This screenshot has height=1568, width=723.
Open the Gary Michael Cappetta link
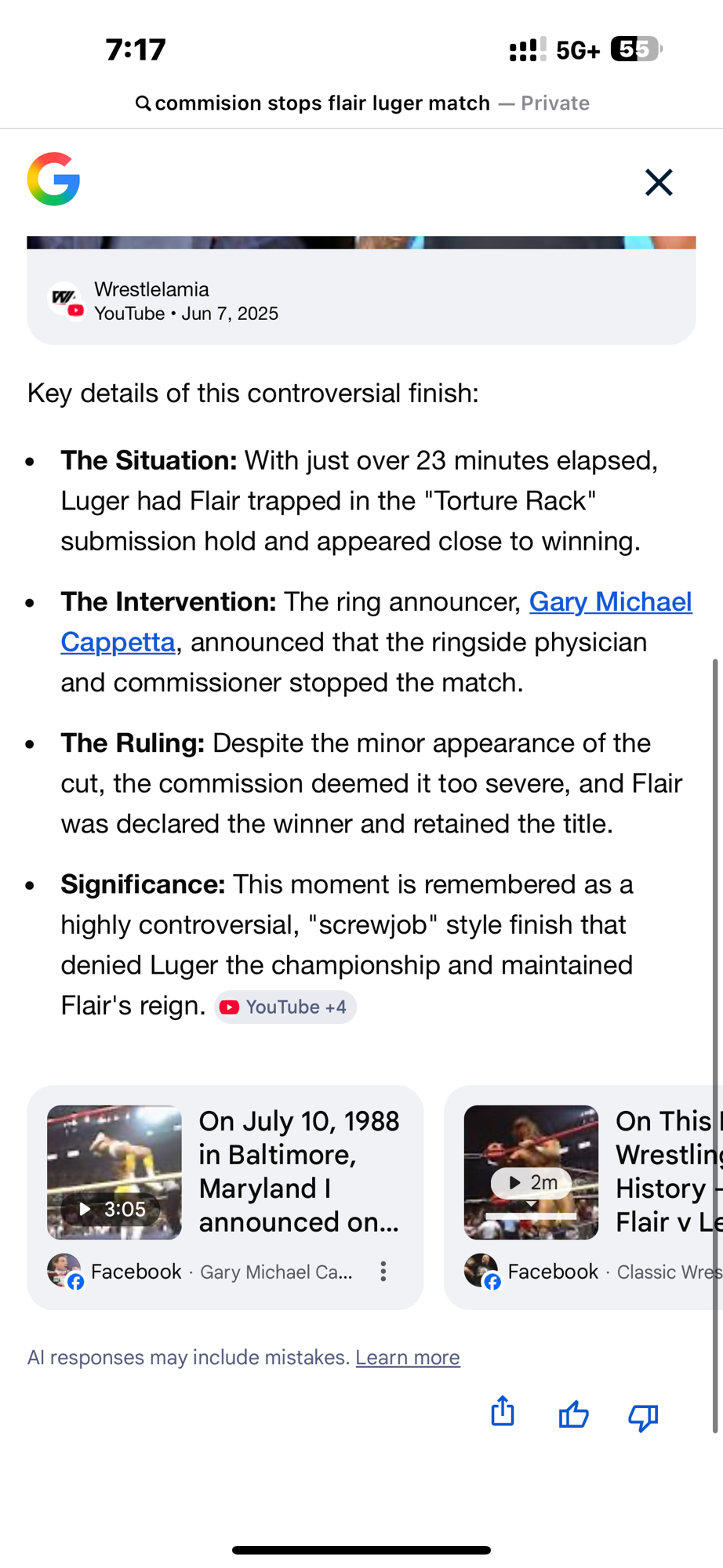[610, 602]
